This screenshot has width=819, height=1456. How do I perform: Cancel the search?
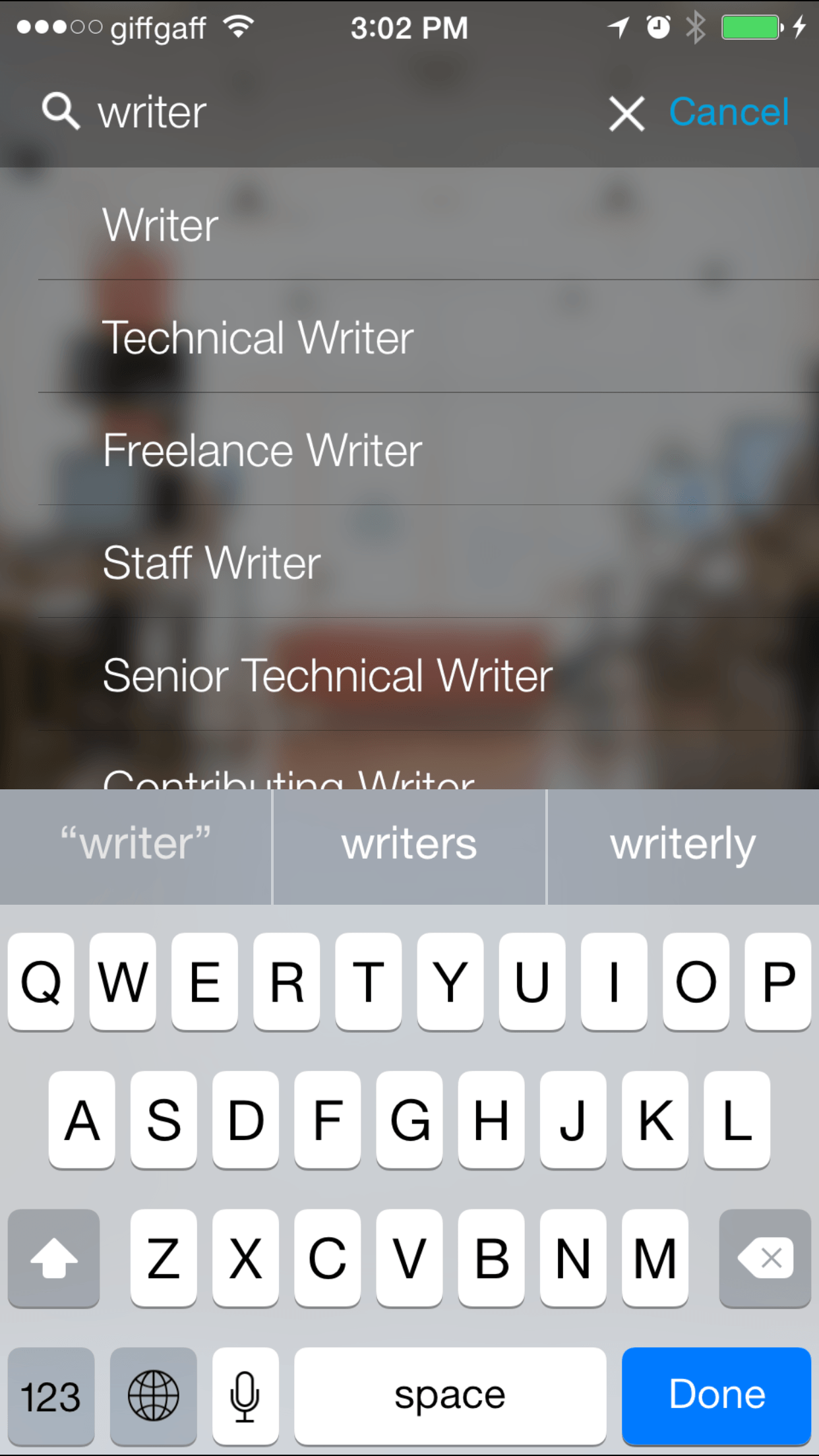tap(729, 112)
